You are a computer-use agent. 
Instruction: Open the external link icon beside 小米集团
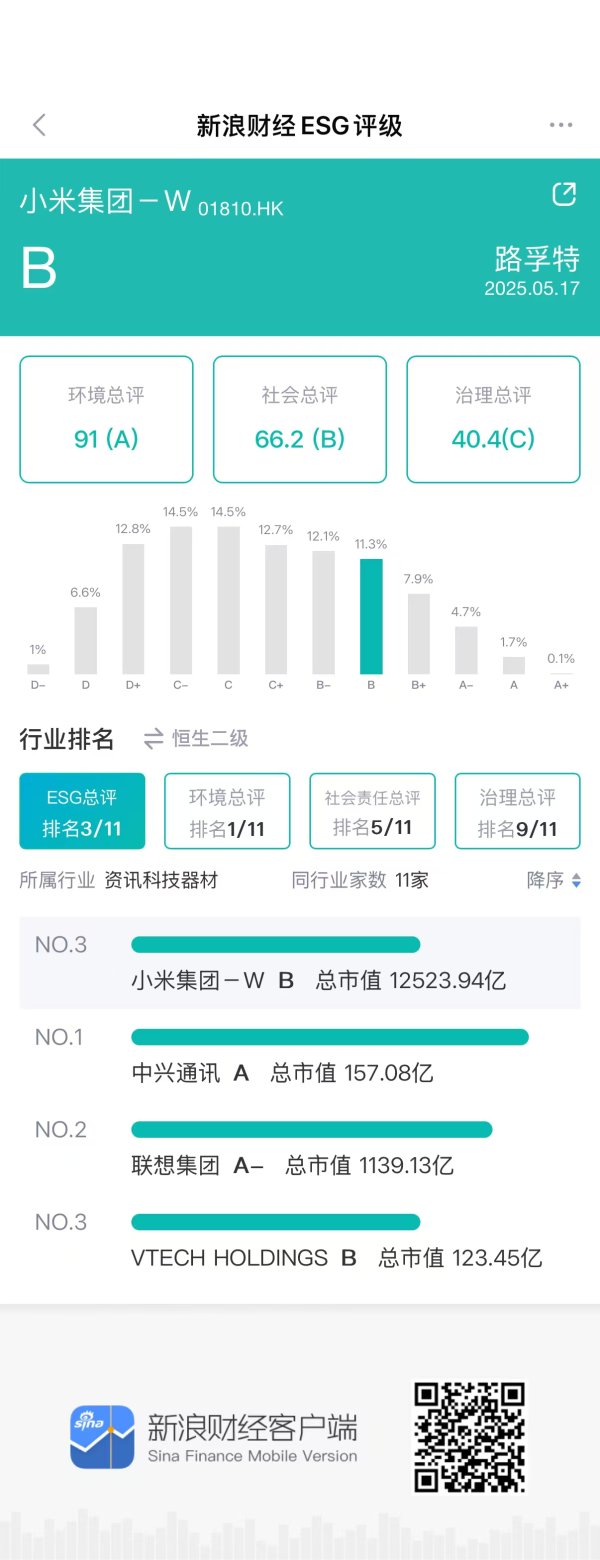pyautogui.click(x=564, y=194)
